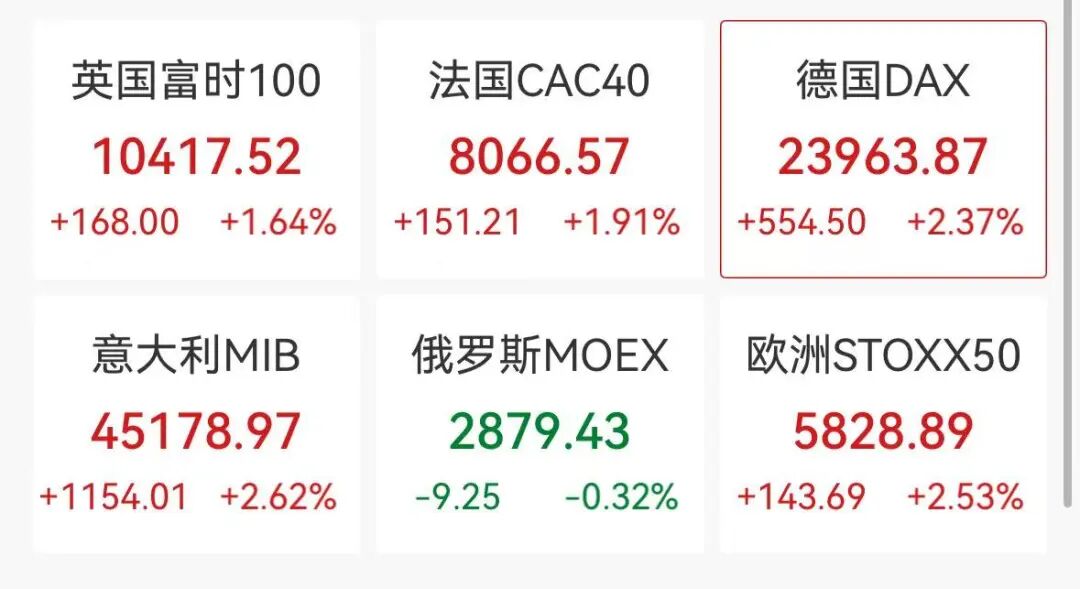Viewport: 1080px width, 589px height.
Task: Select the 德国DAX index card
Action: (x=883, y=150)
